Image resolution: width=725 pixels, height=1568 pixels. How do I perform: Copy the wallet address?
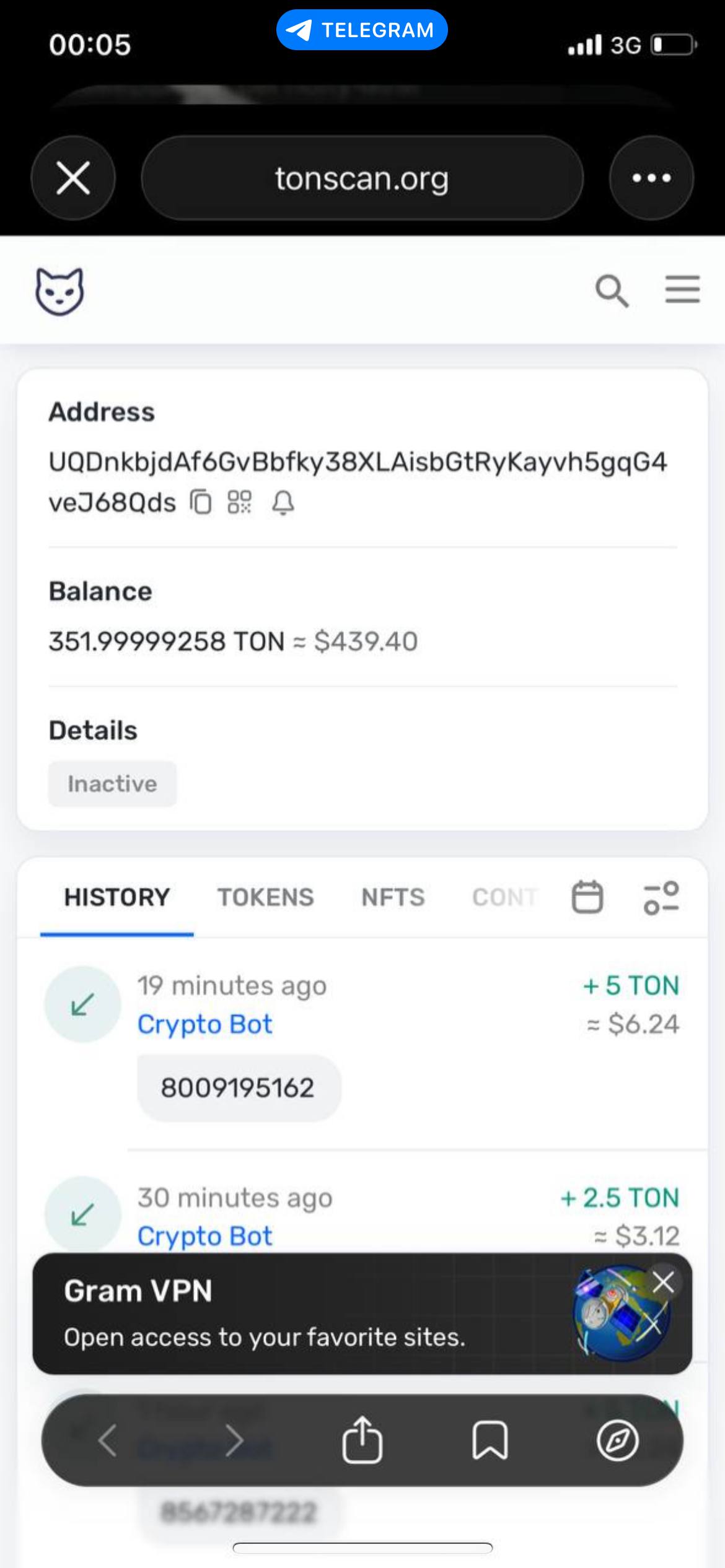[201, 502]
